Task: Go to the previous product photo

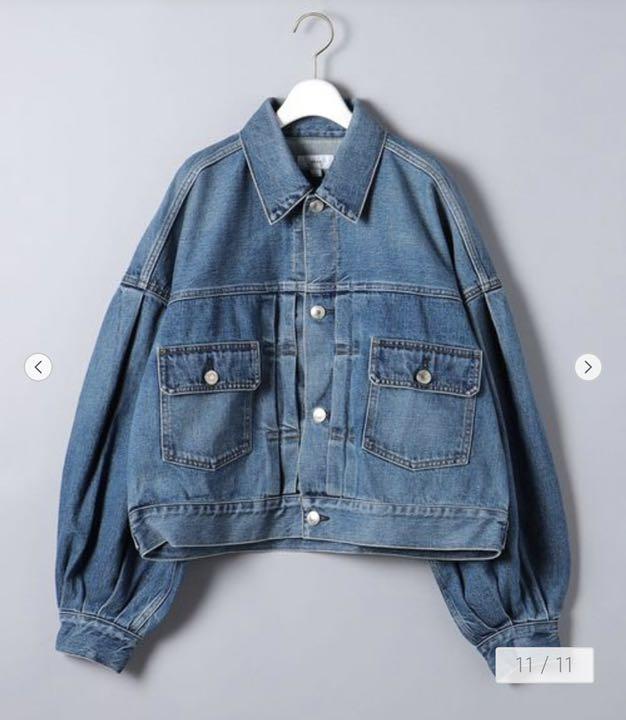Action: (38, 367)
